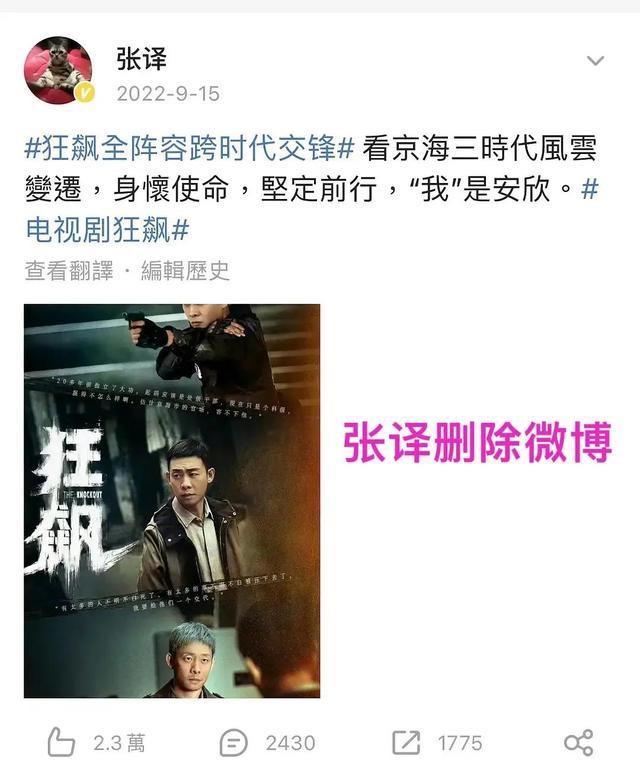Open the comments with 2430 replies
640x783 pixels.
[234, 743]
